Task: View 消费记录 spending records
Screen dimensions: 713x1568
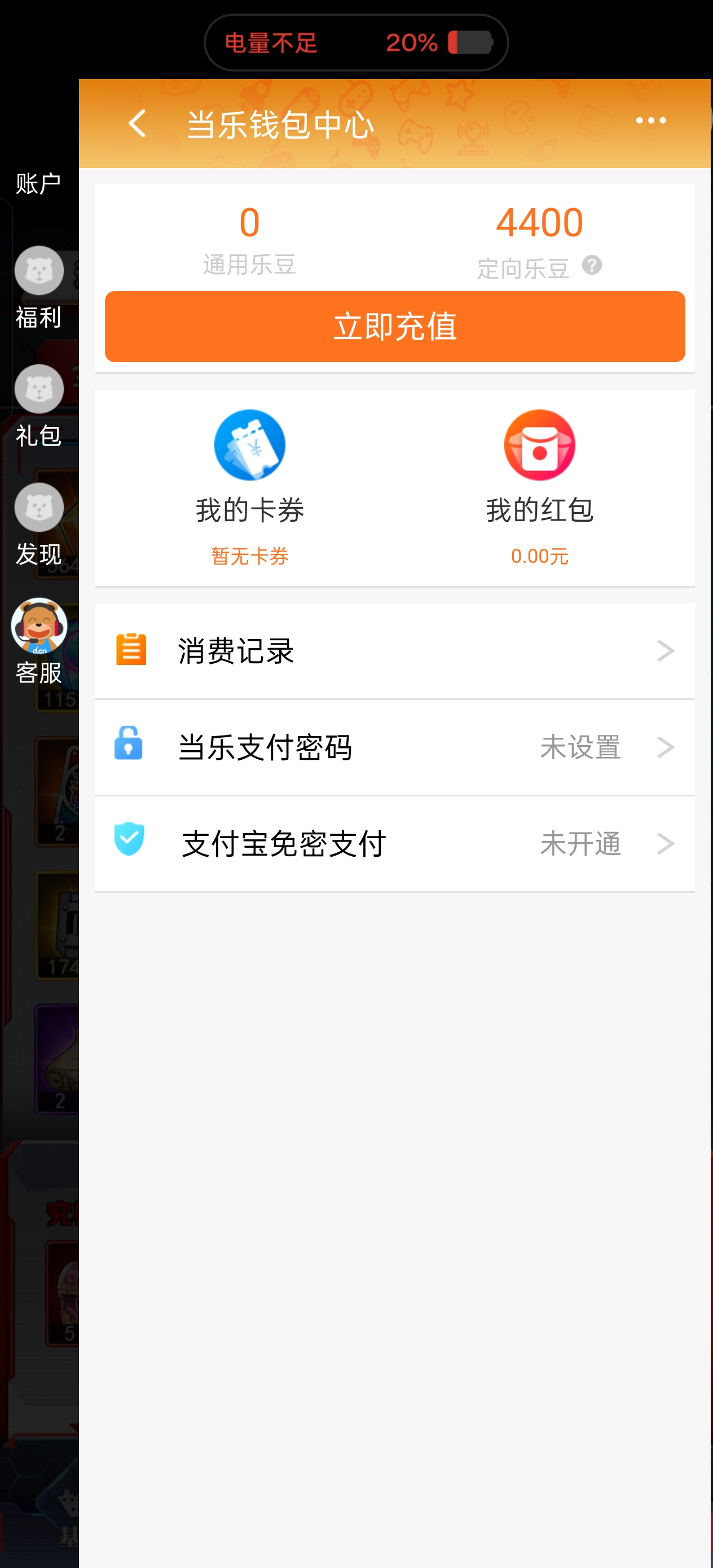Action: click(x=394, y=651)
